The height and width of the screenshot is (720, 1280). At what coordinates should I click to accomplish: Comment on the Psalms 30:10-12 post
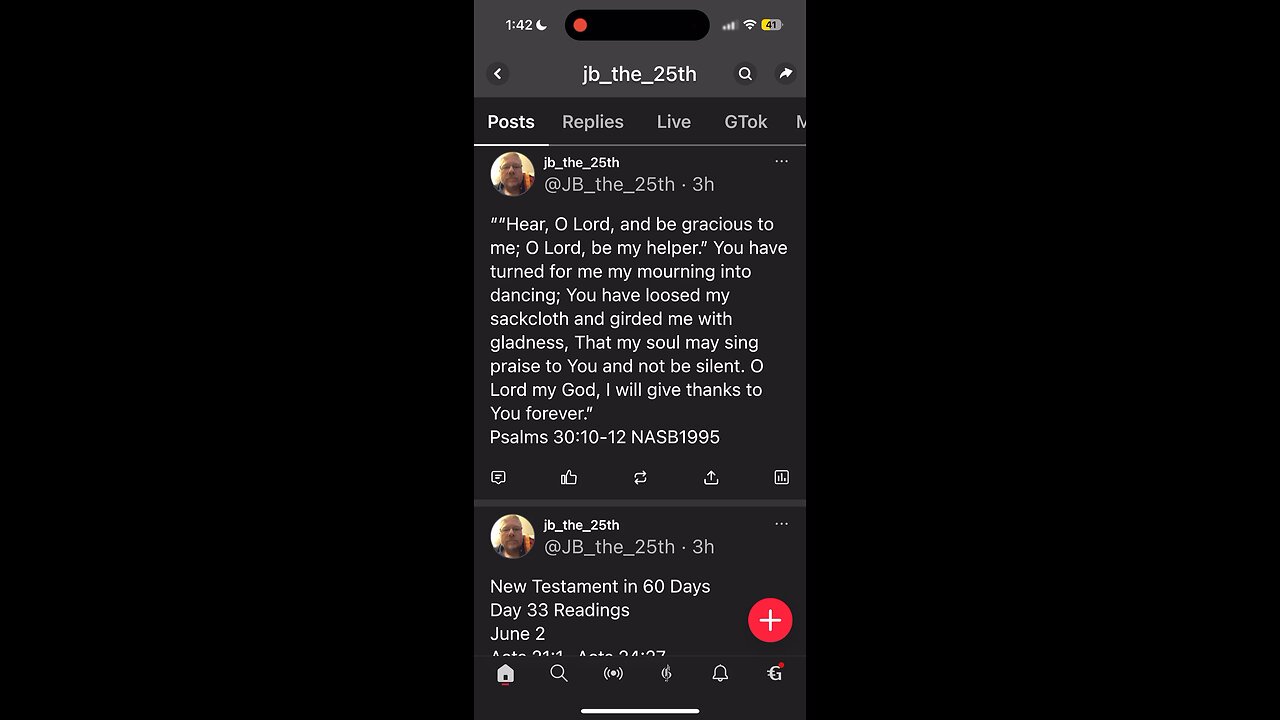coord(499,478)
